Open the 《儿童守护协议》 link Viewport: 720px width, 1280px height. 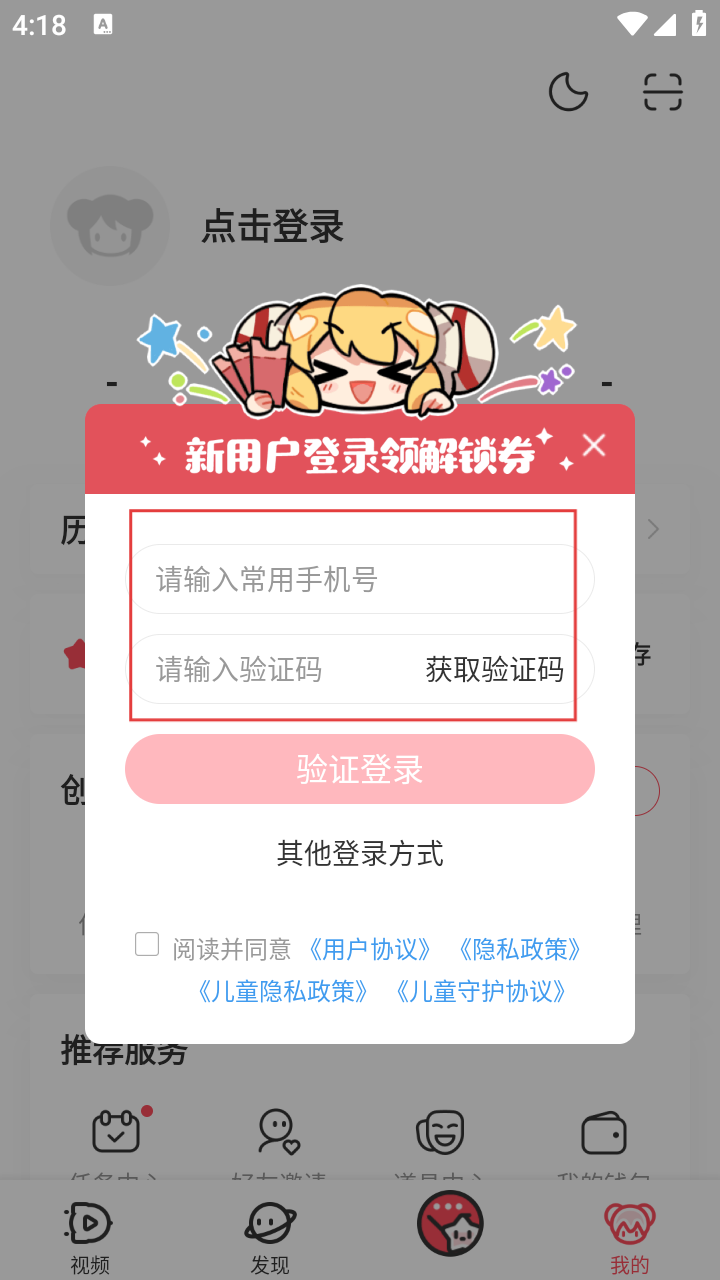point(481,991)
